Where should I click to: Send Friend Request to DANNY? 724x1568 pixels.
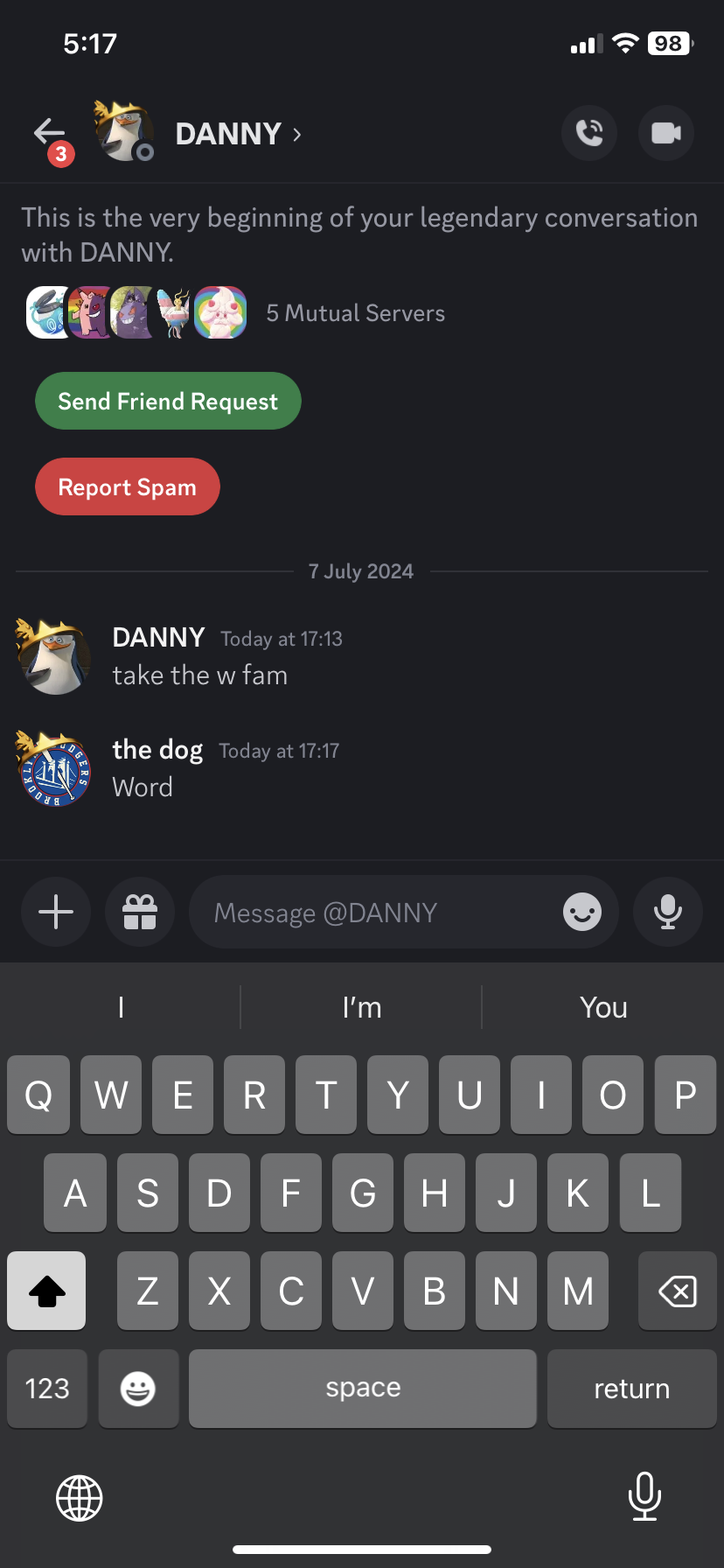click(168, 402)
